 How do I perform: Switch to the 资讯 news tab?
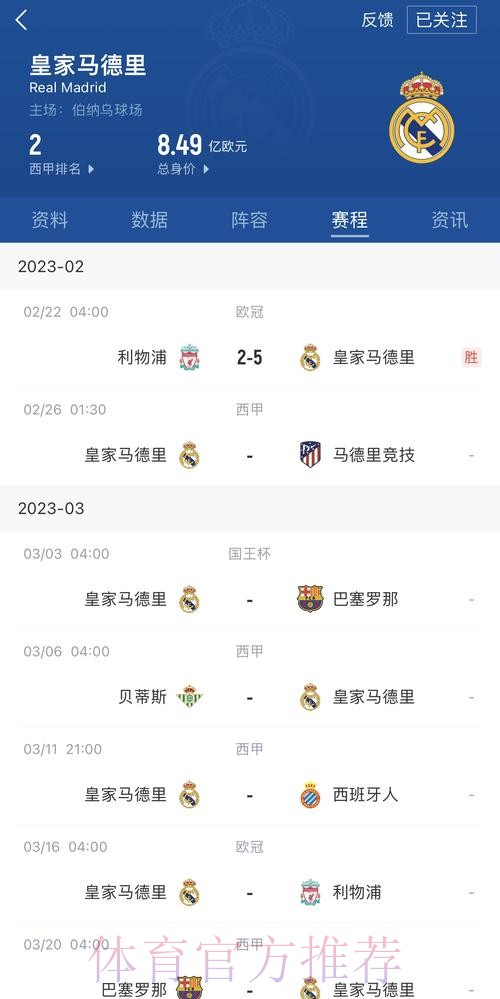450,220
